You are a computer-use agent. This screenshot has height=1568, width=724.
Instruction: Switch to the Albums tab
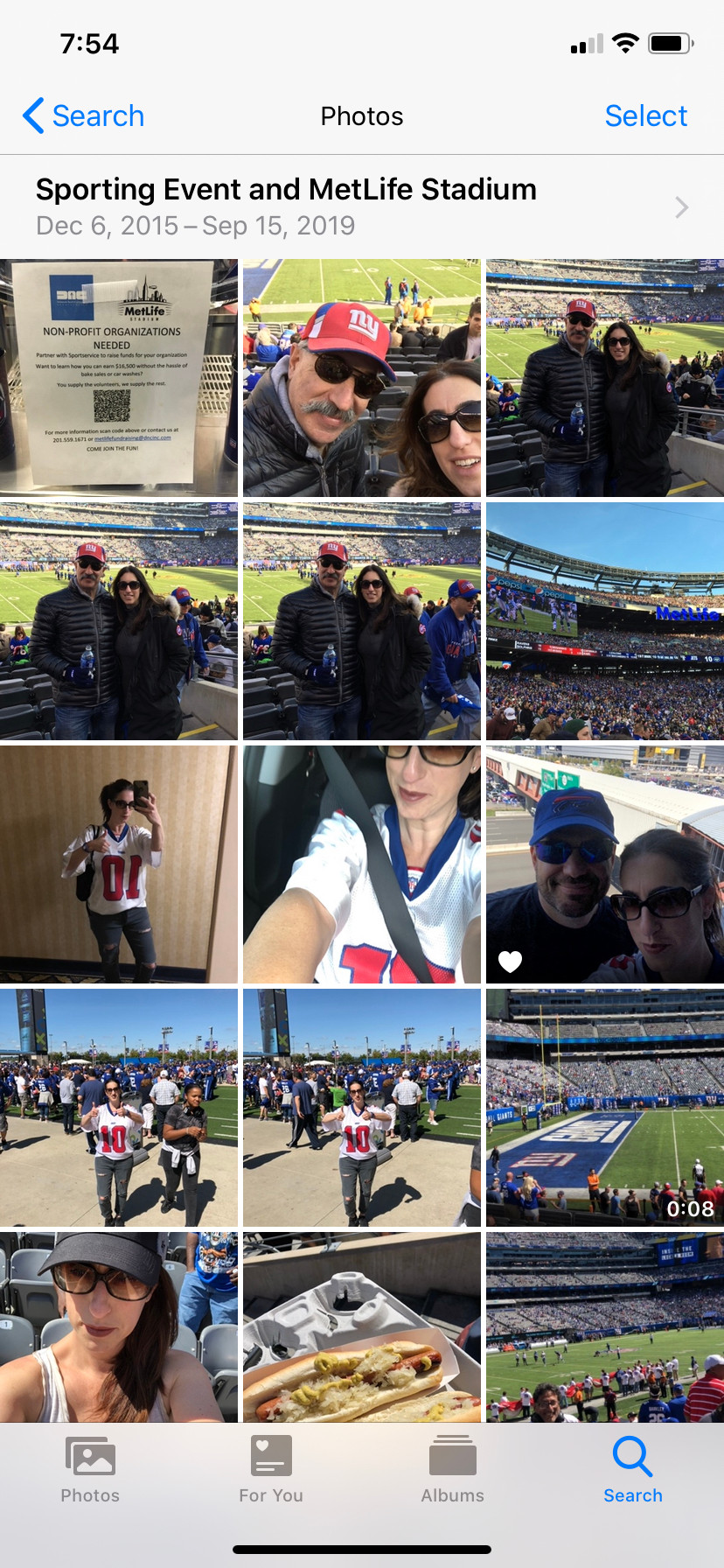[452, 1470]
